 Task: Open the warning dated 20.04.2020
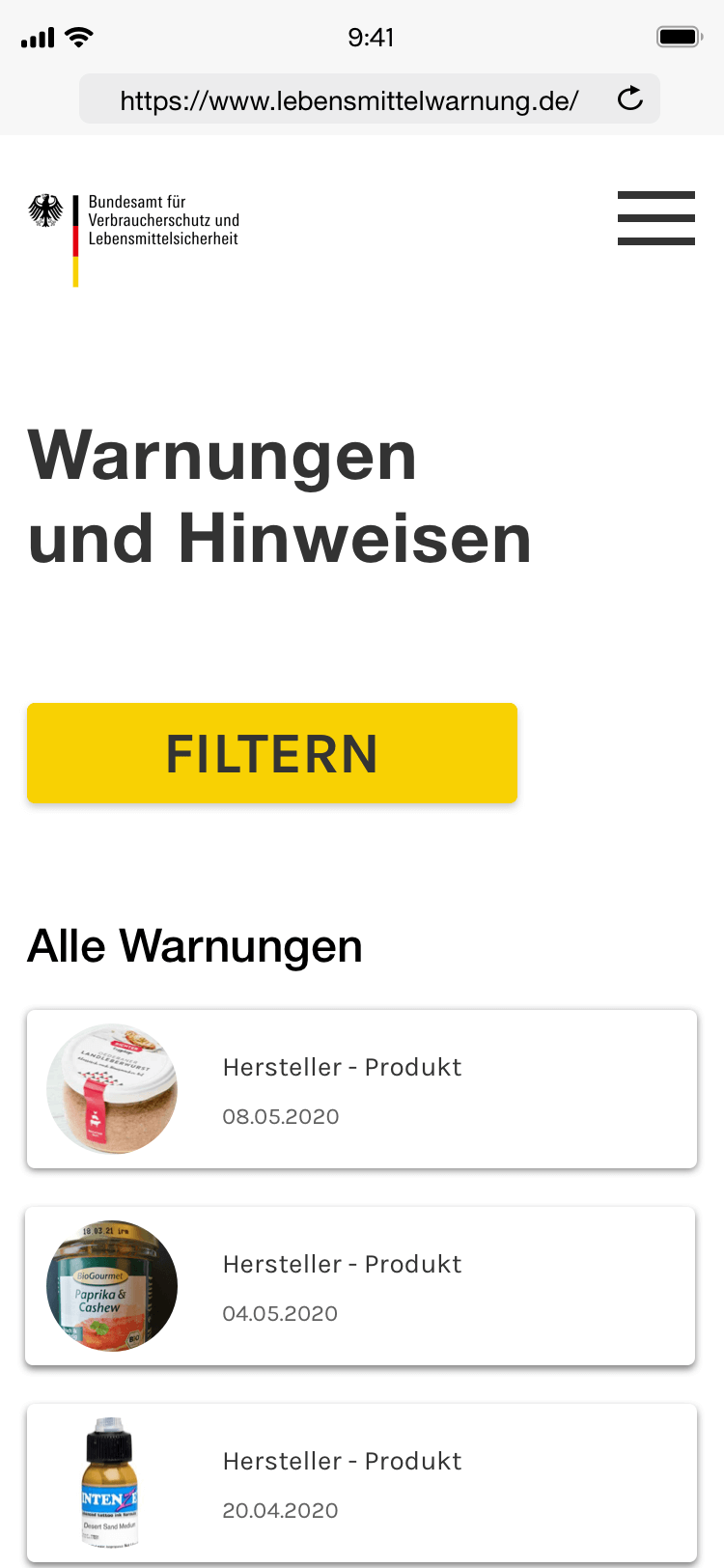pyautogui.click(x=362, y=1483)
